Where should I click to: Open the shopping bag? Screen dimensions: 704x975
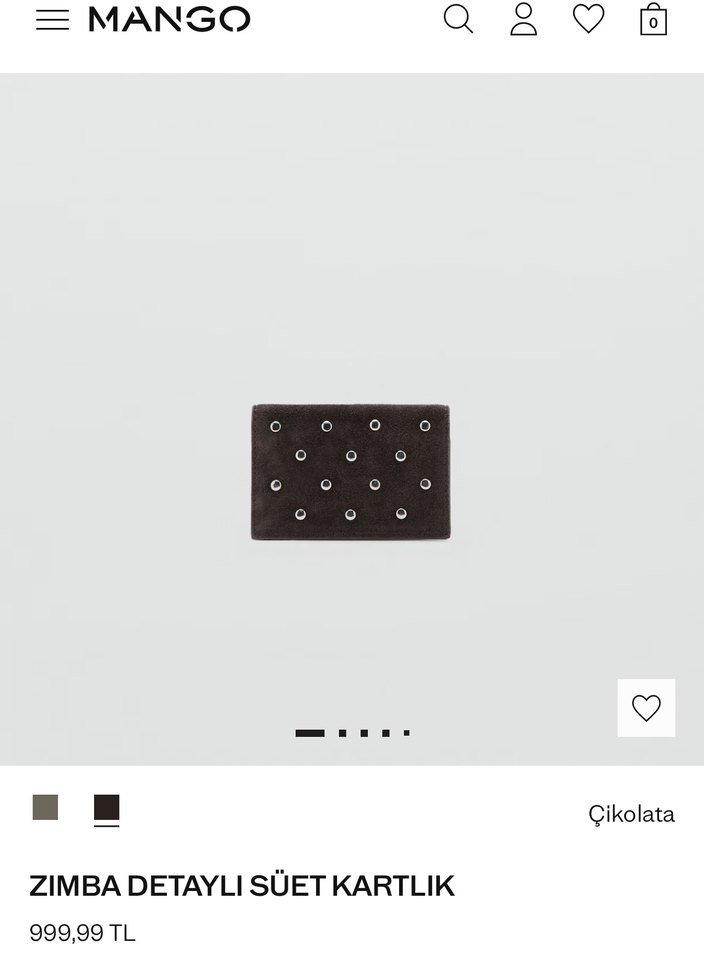[x=653, y=20]
